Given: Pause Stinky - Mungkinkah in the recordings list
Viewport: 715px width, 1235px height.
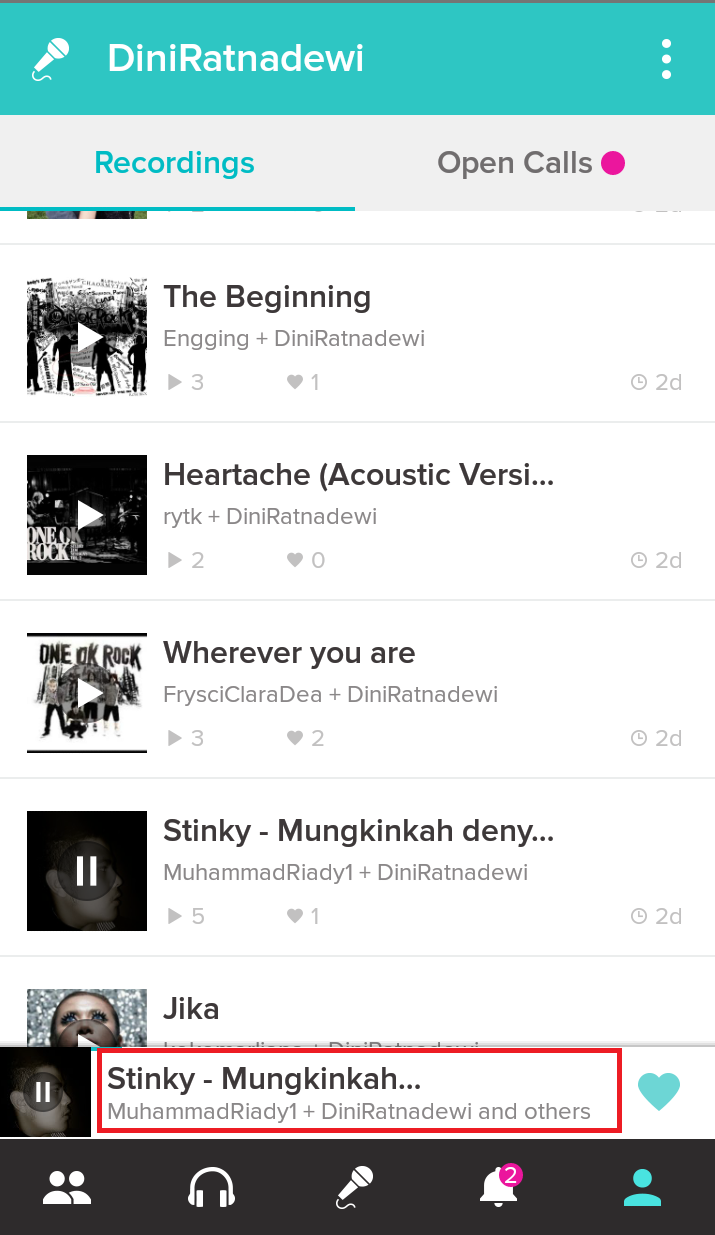Looking at the screenshot, I should click(x=87, y=871).
